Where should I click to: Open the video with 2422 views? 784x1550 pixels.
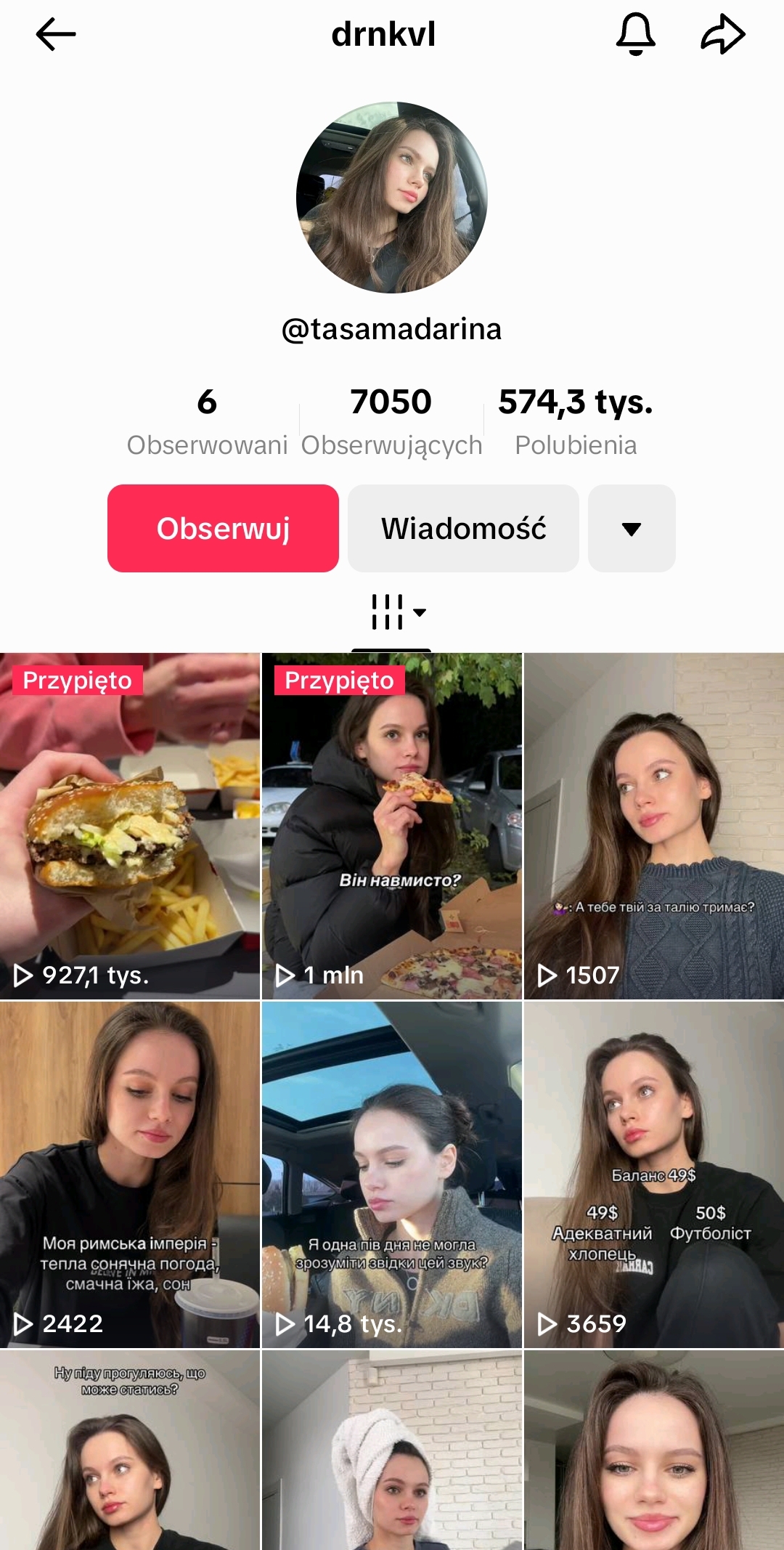(130, 1174)
